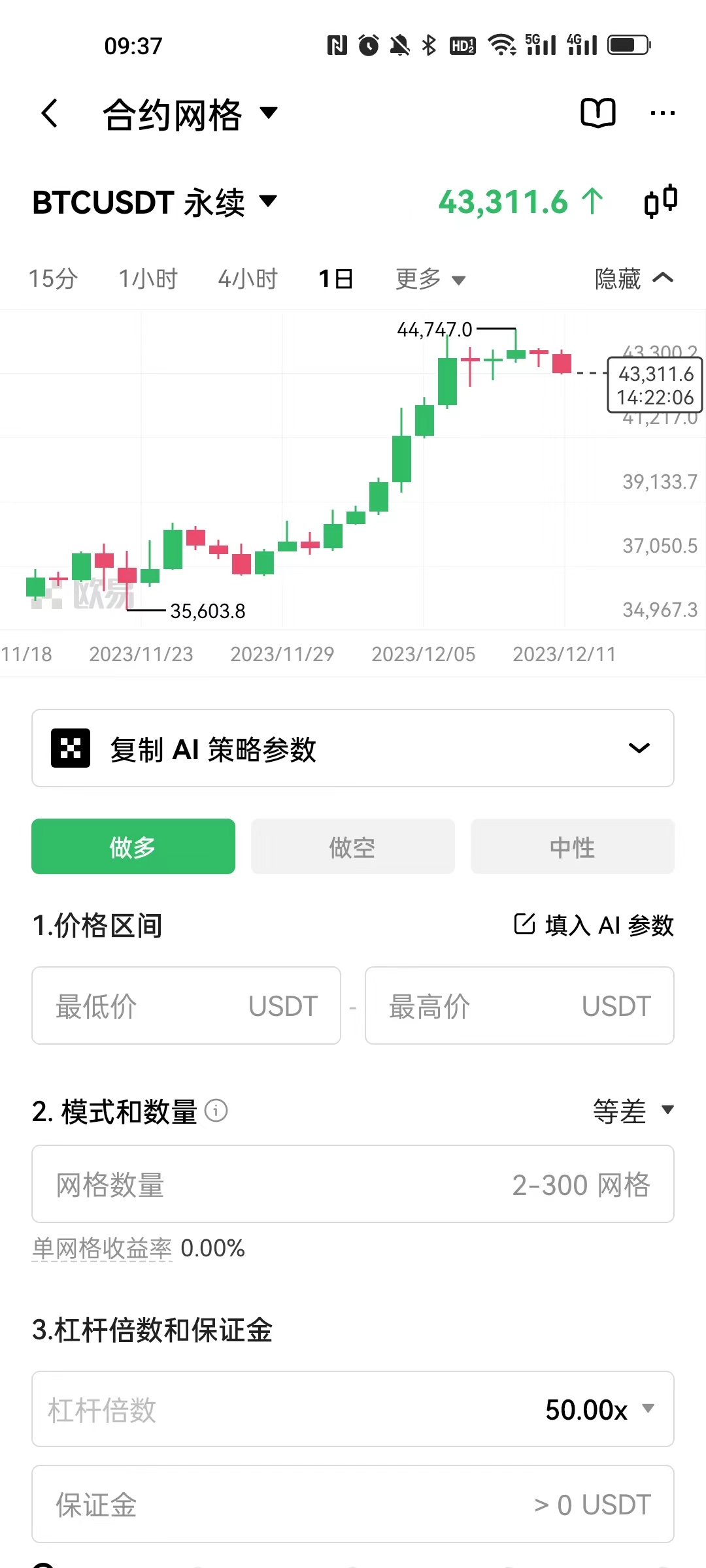Tap 填入 AI 参数 to autofill
Viewport: 706px width, 1568px height.
click(x=594, y=925)
